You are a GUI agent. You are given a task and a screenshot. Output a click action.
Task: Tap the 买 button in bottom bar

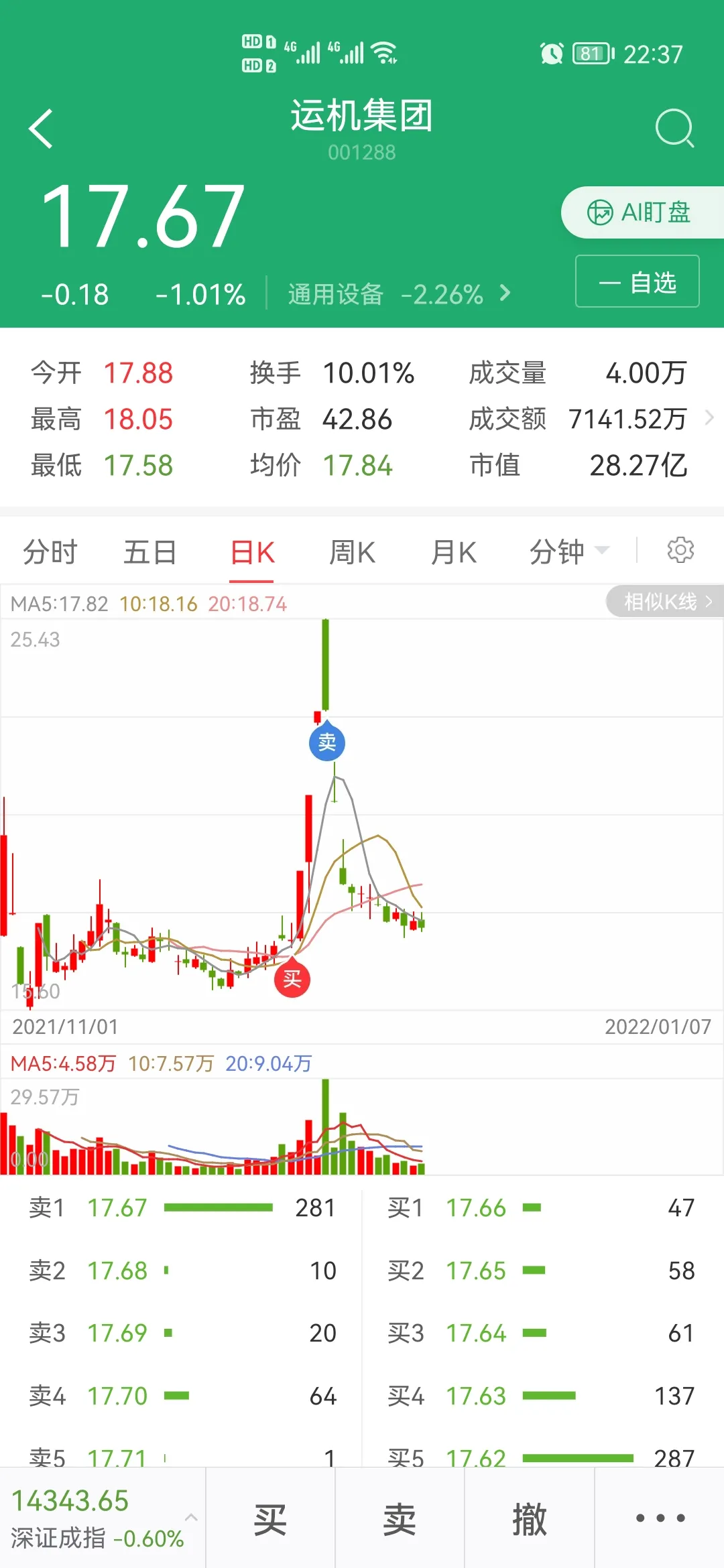[x=270, y=1518]
